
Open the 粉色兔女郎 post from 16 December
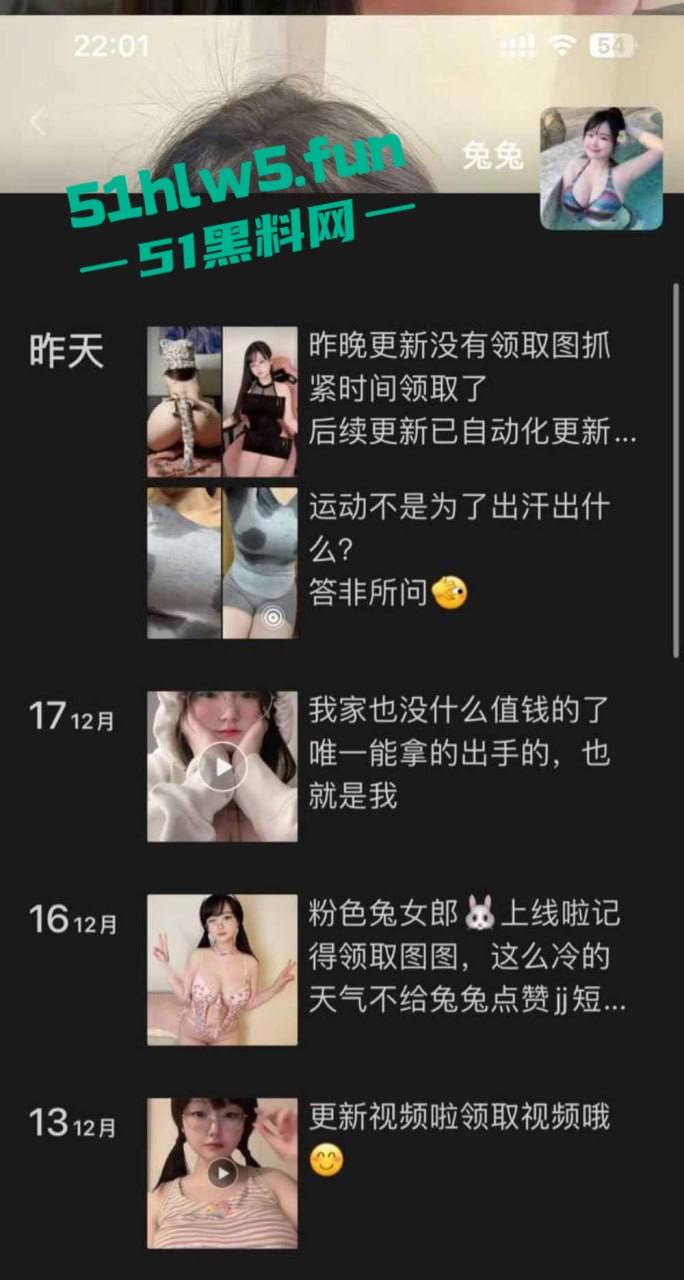tap(466, 957)
